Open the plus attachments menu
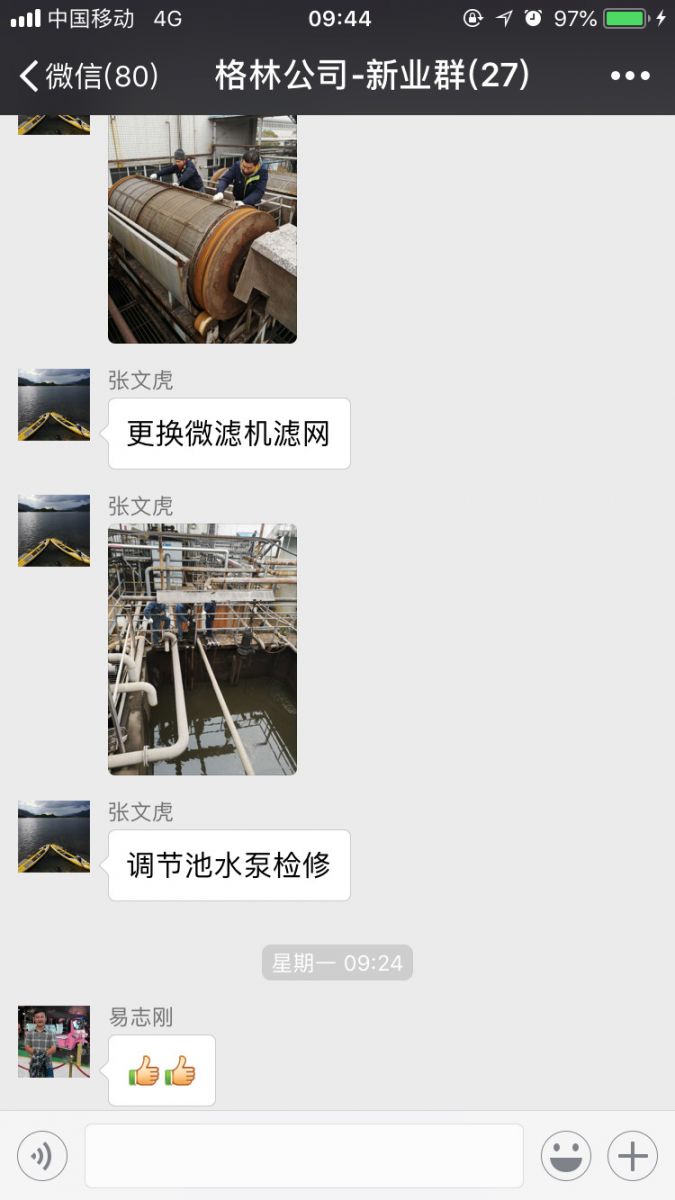The width and height of the screenshot is (675, 1200). tap(632, 1157)
